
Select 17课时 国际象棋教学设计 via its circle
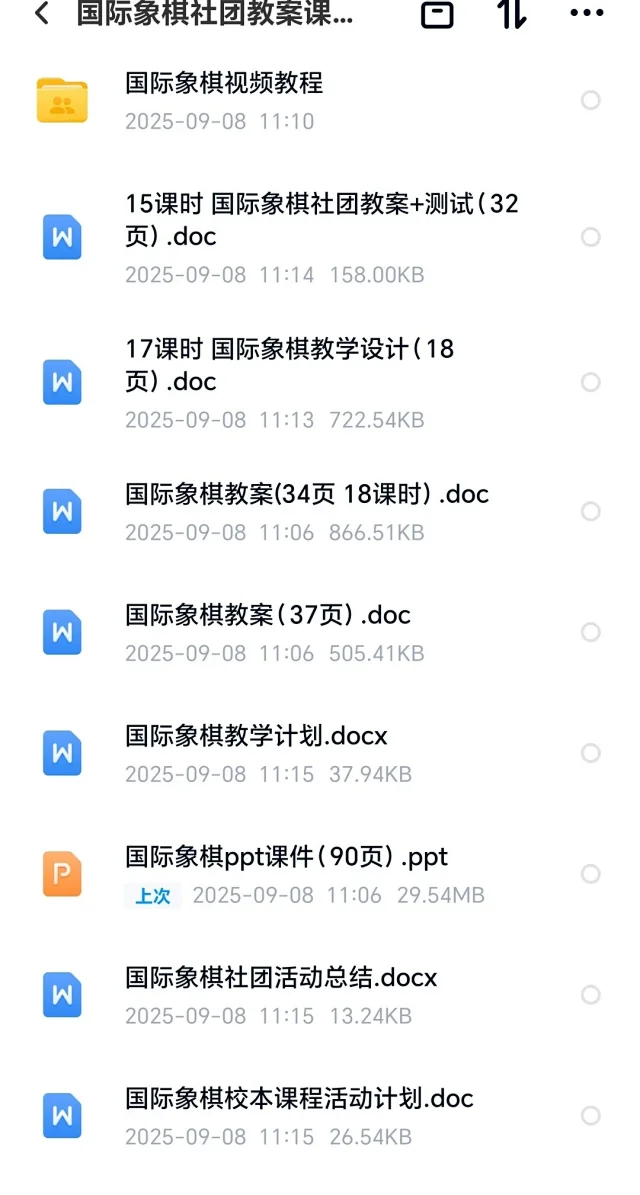click(590, 382)
